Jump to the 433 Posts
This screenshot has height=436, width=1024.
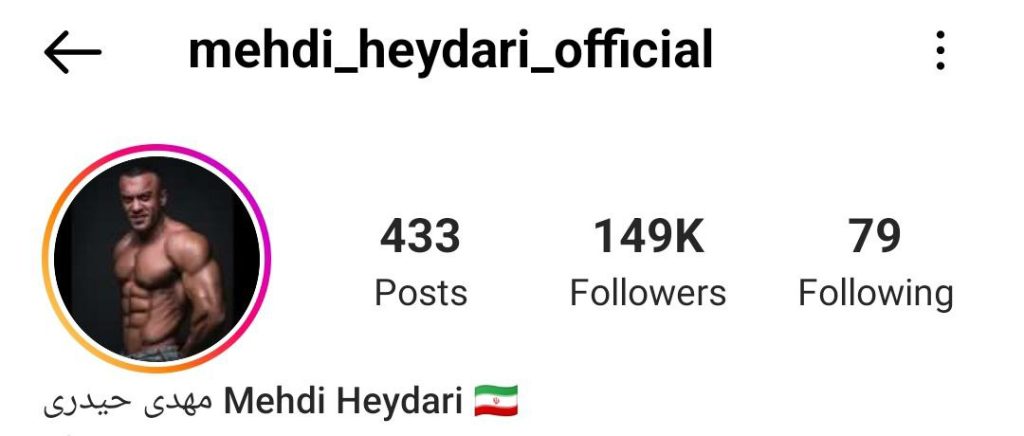[x=420, y=263]
